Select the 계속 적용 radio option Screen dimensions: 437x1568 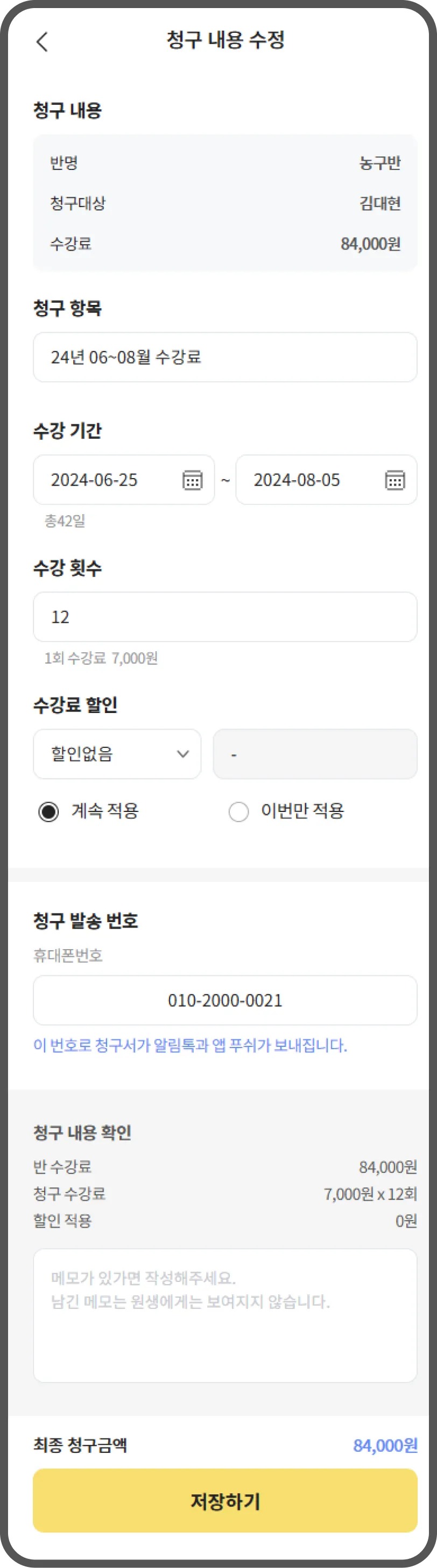click(49, 811)
